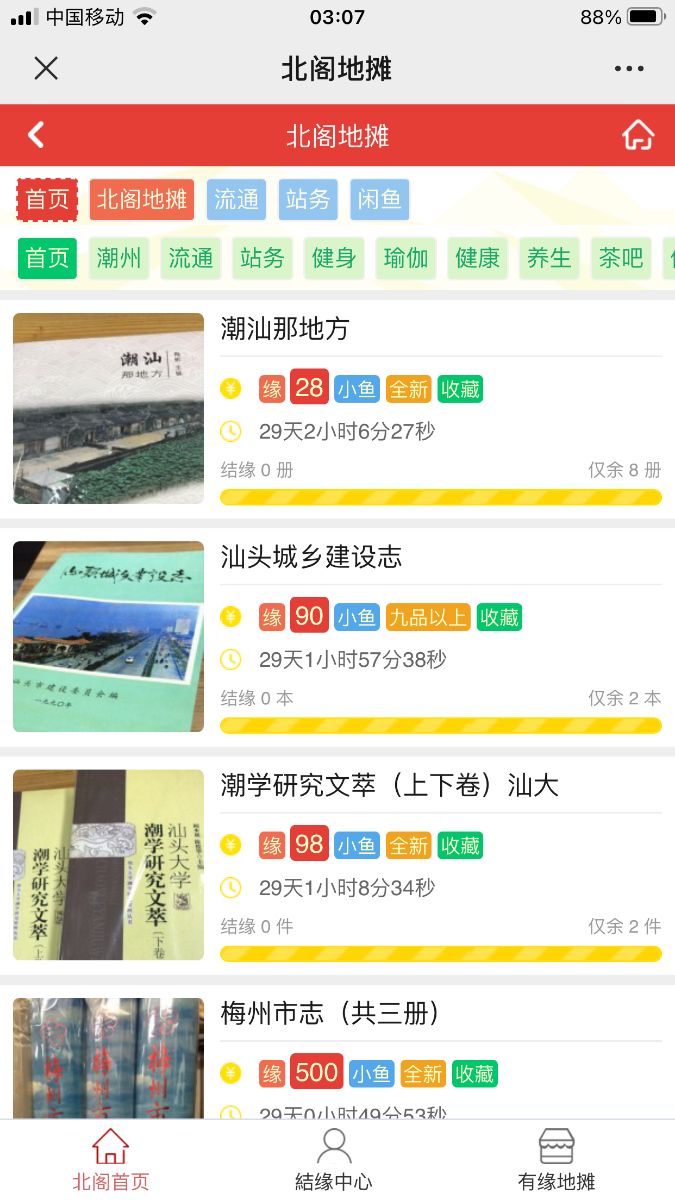675x1200 pixels.
Task: Select the 北阁地摊 chip
Action: [x=141, y=199]
